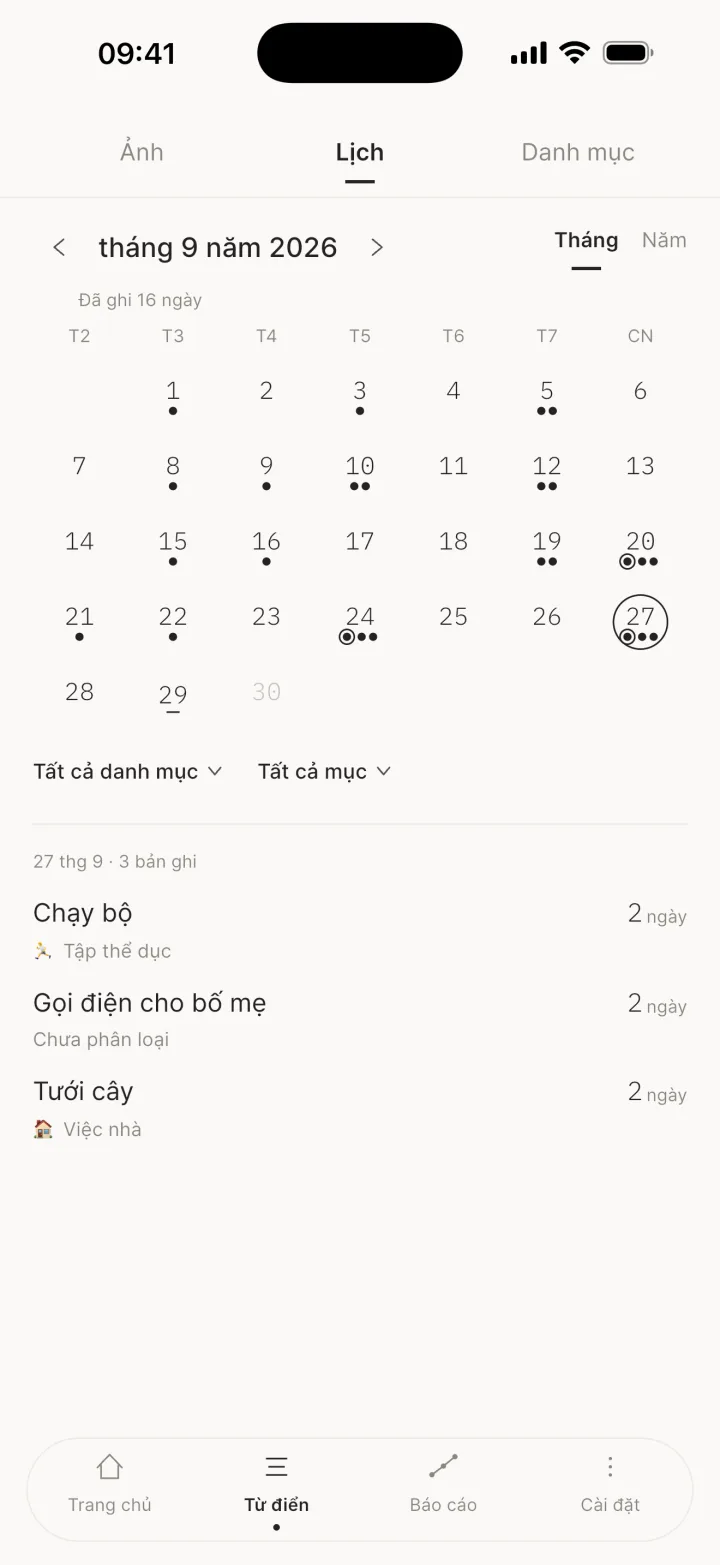
Task: Select day 29 in the calendar
Action: pyautogui.click(x=173, y=697)
